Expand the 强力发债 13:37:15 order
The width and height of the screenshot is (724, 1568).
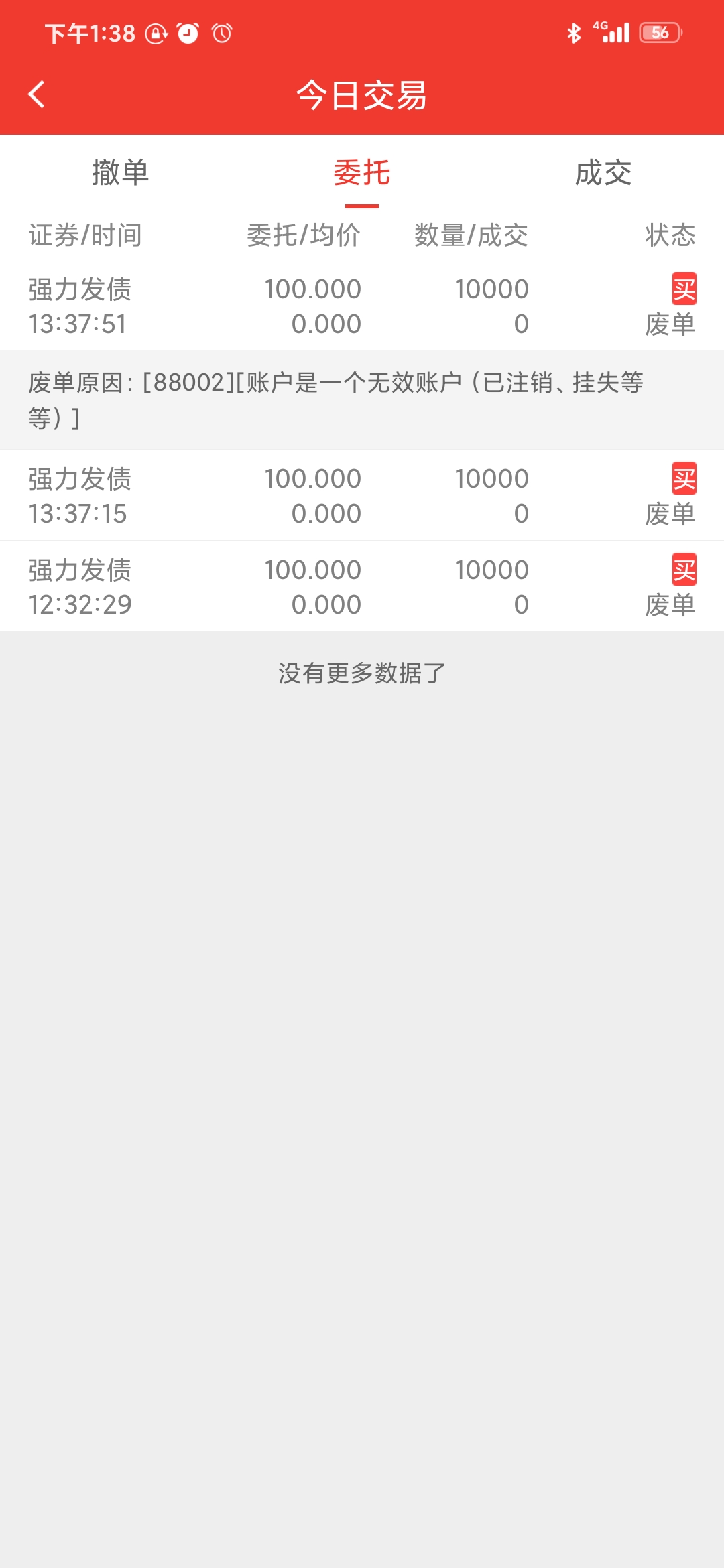(362, 496)
